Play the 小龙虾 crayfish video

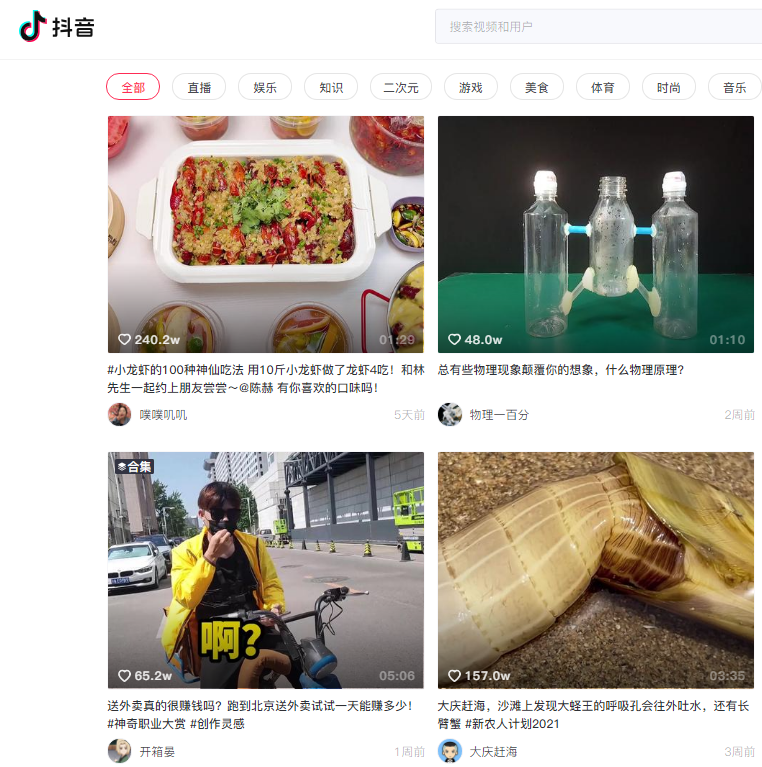[x=266, y=234]
